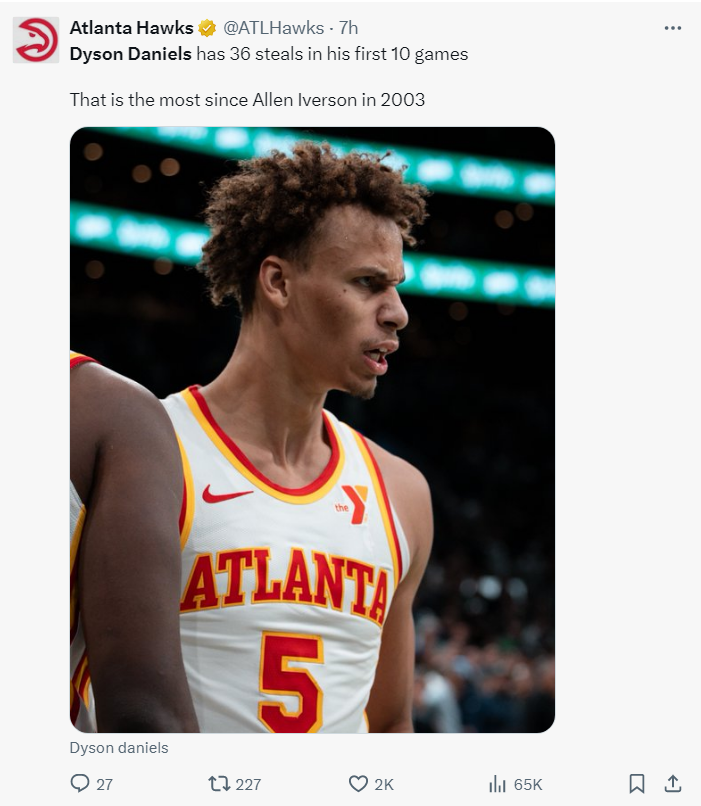Share the post via share icon
Image resolution: width=701 pixels, height=806 pixels.
[673, 783]
